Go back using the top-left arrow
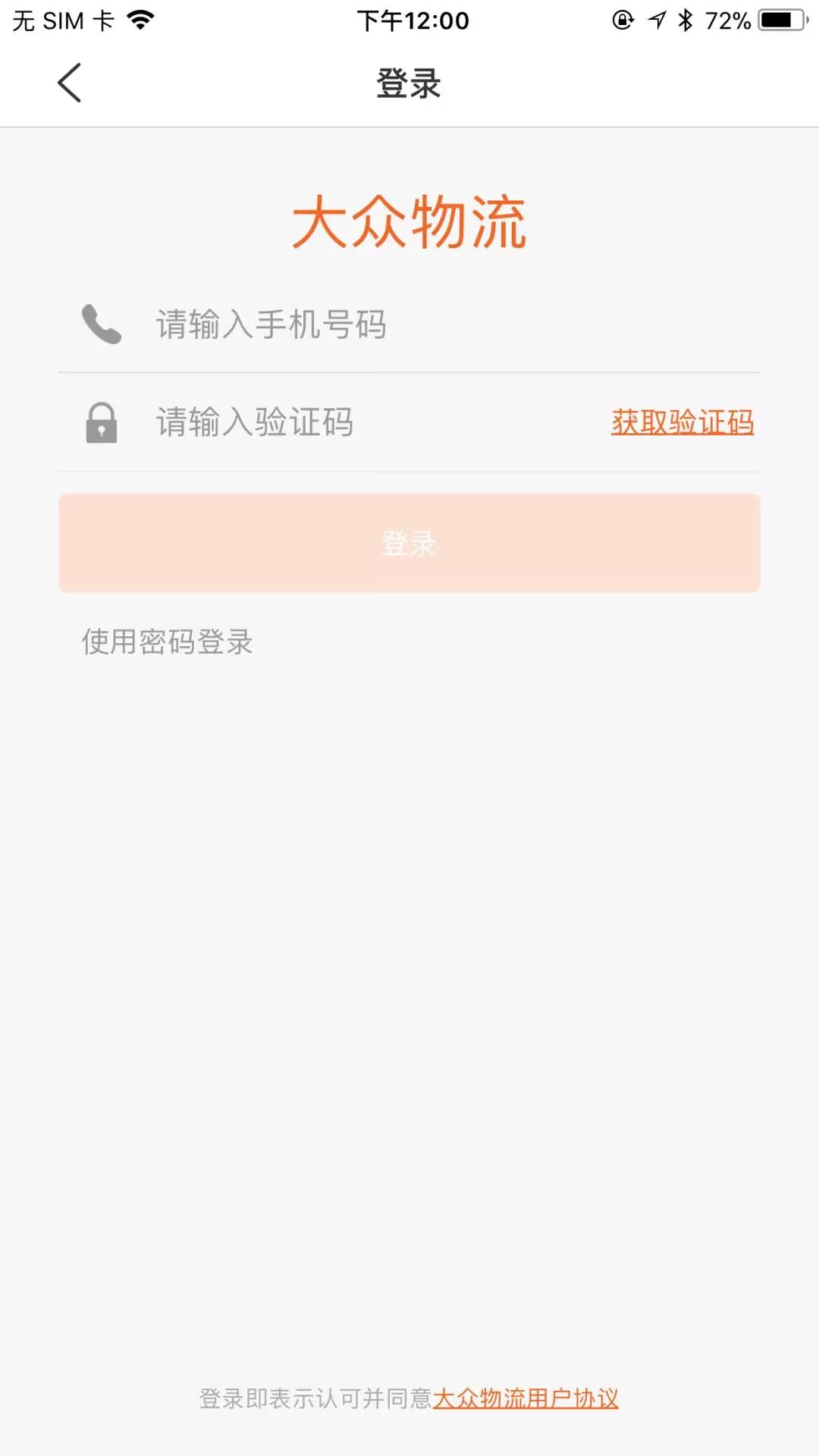Viewport: 819px width, 1456px height. click(69, 83)
